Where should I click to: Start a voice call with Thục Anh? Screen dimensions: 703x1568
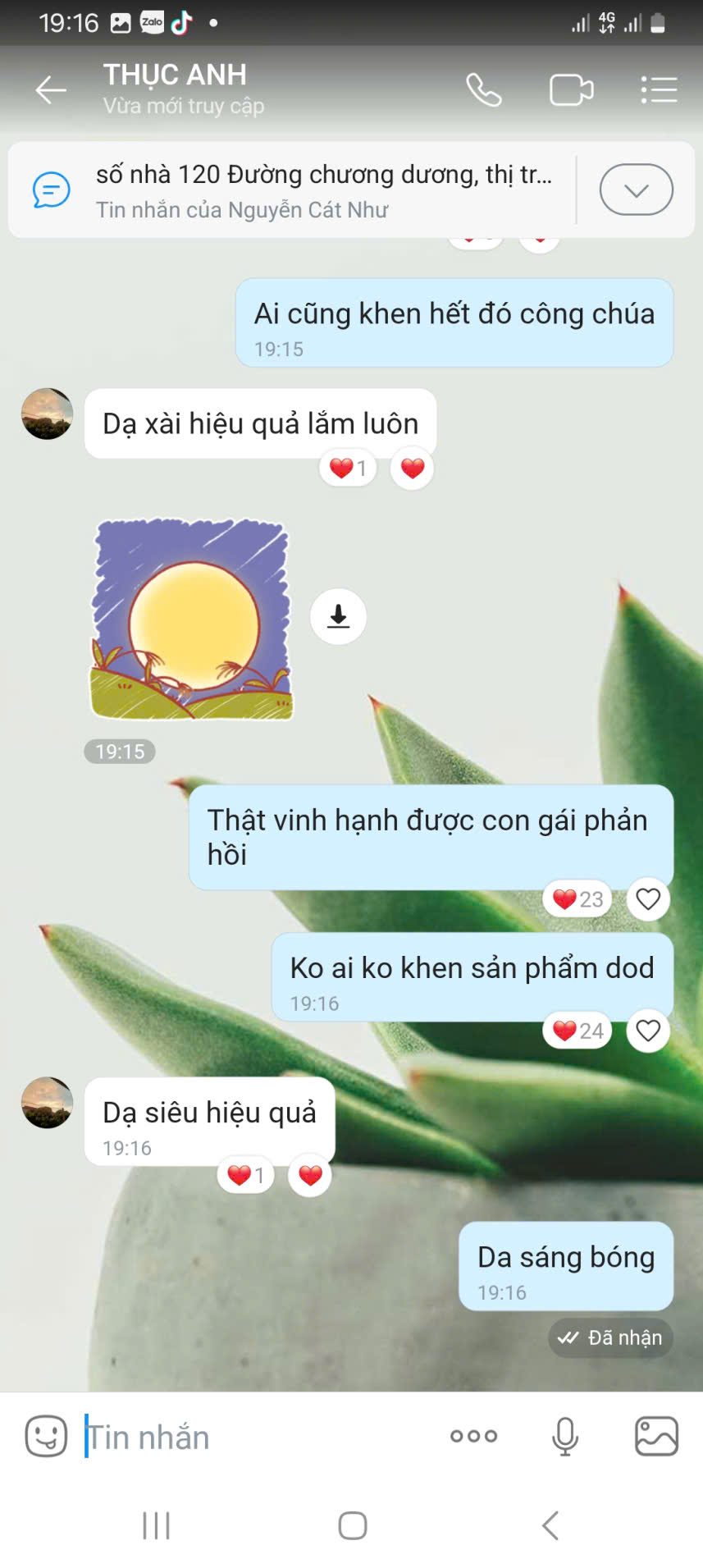483,89
